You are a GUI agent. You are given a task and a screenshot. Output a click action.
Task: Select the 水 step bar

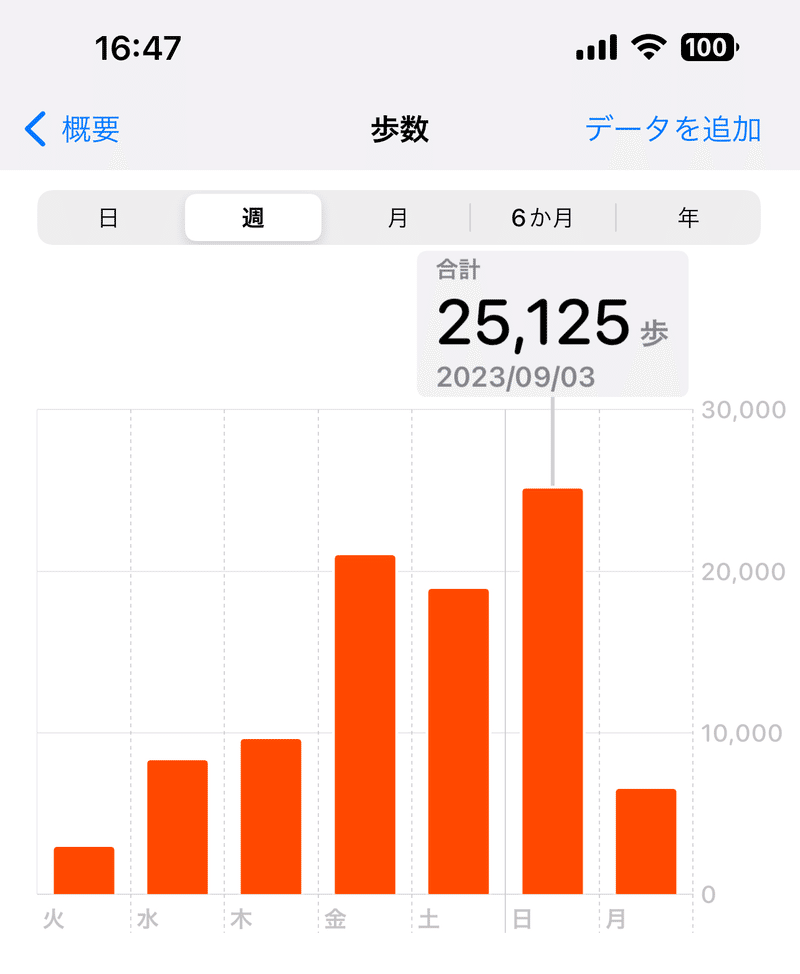pos(177,827)
